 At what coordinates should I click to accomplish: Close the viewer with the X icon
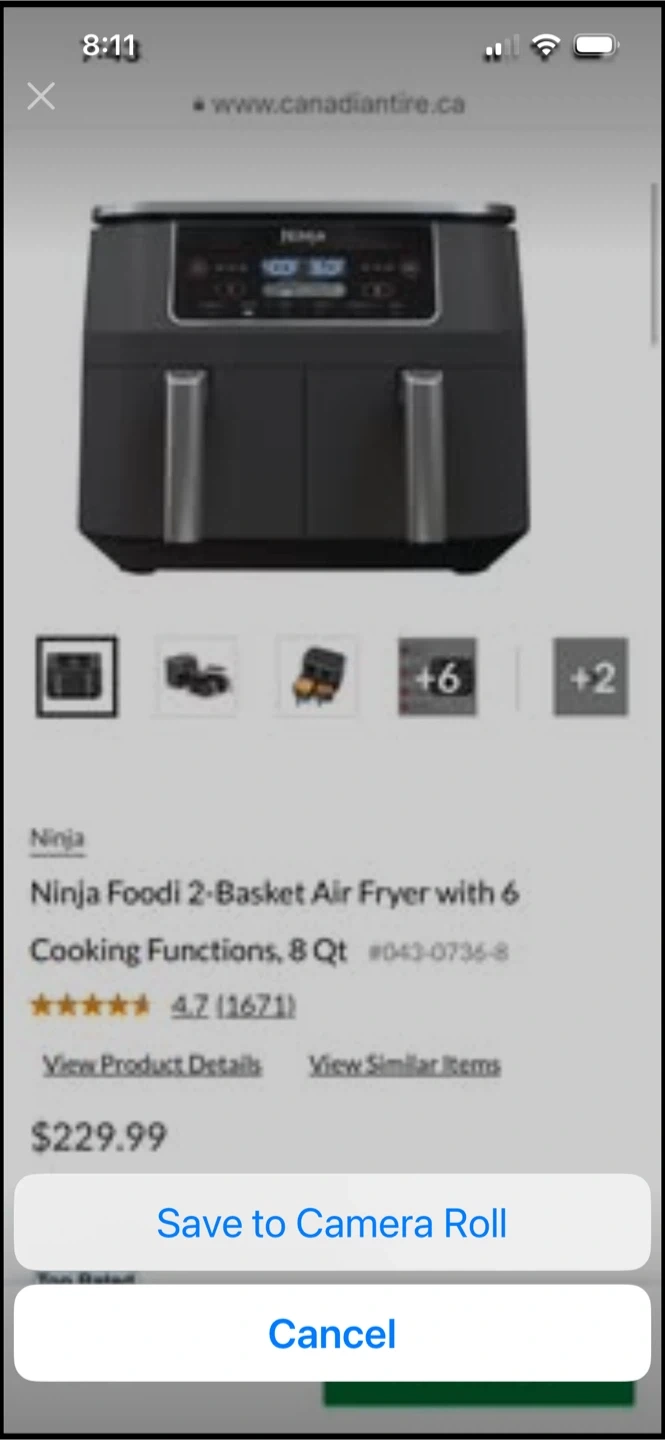coord(41,97)
